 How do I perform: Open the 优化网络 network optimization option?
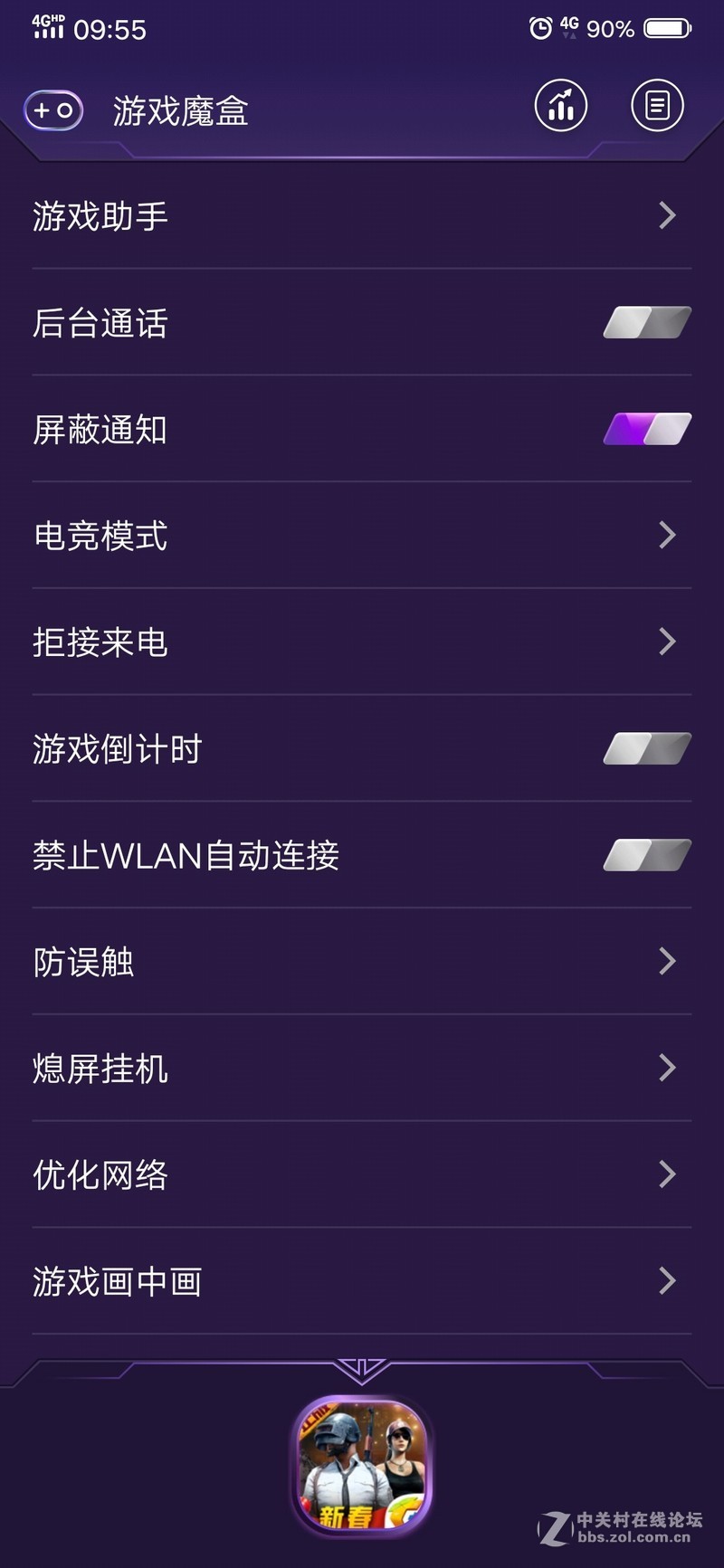(362, 1175)
